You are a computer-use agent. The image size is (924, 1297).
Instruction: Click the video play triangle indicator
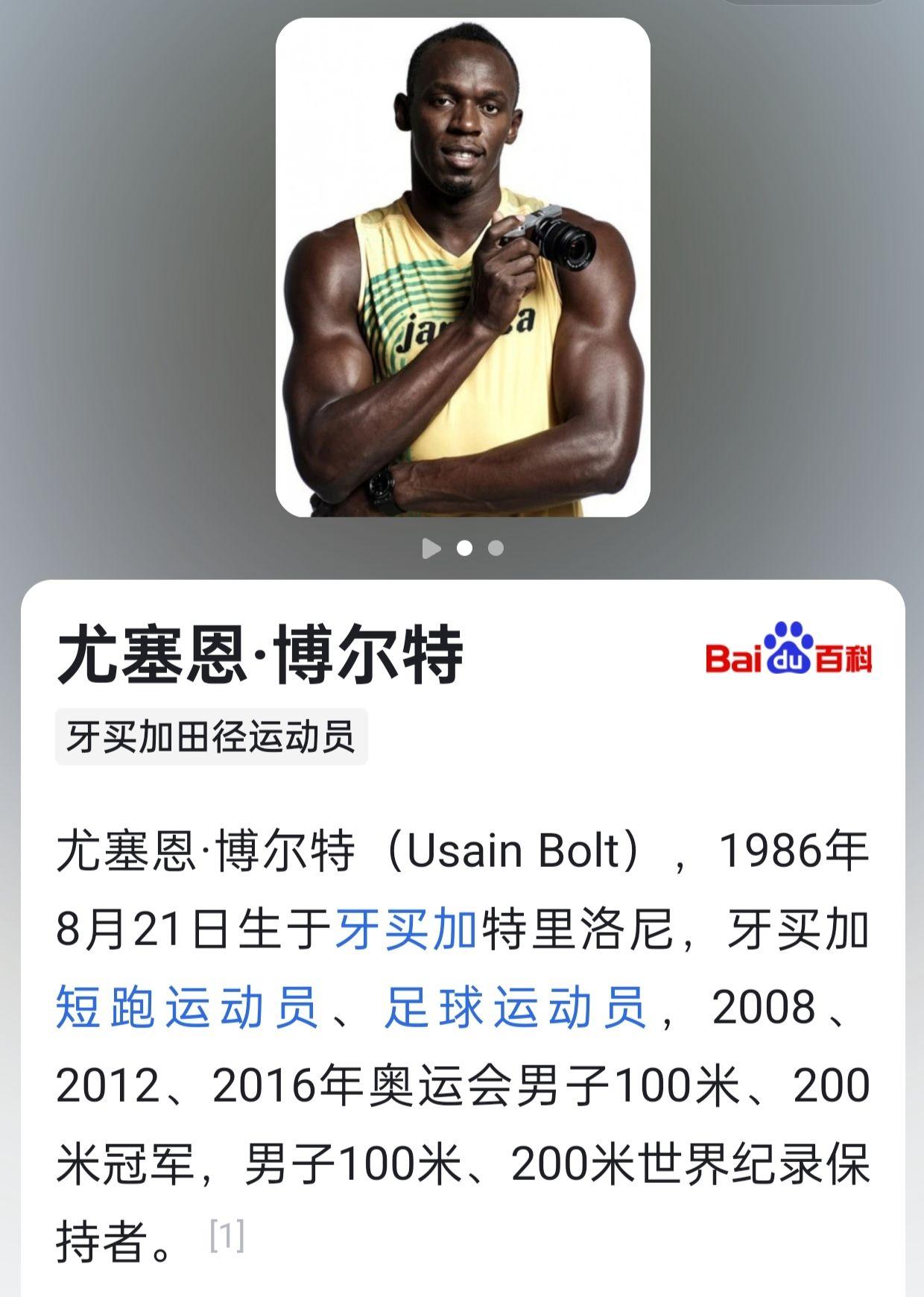[430, 549]
